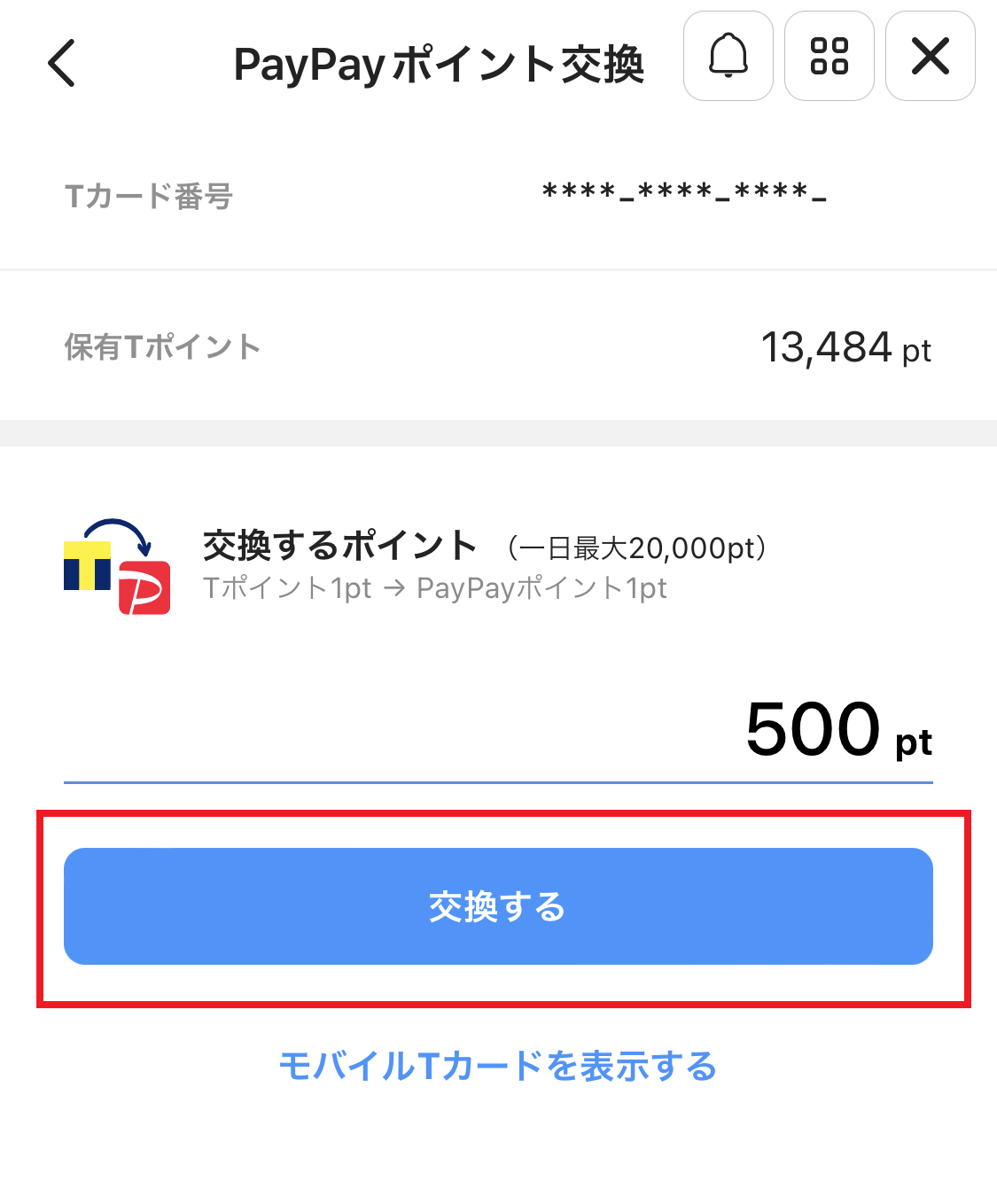Close the PayPayポイント交換 screen

click(930, 57)
